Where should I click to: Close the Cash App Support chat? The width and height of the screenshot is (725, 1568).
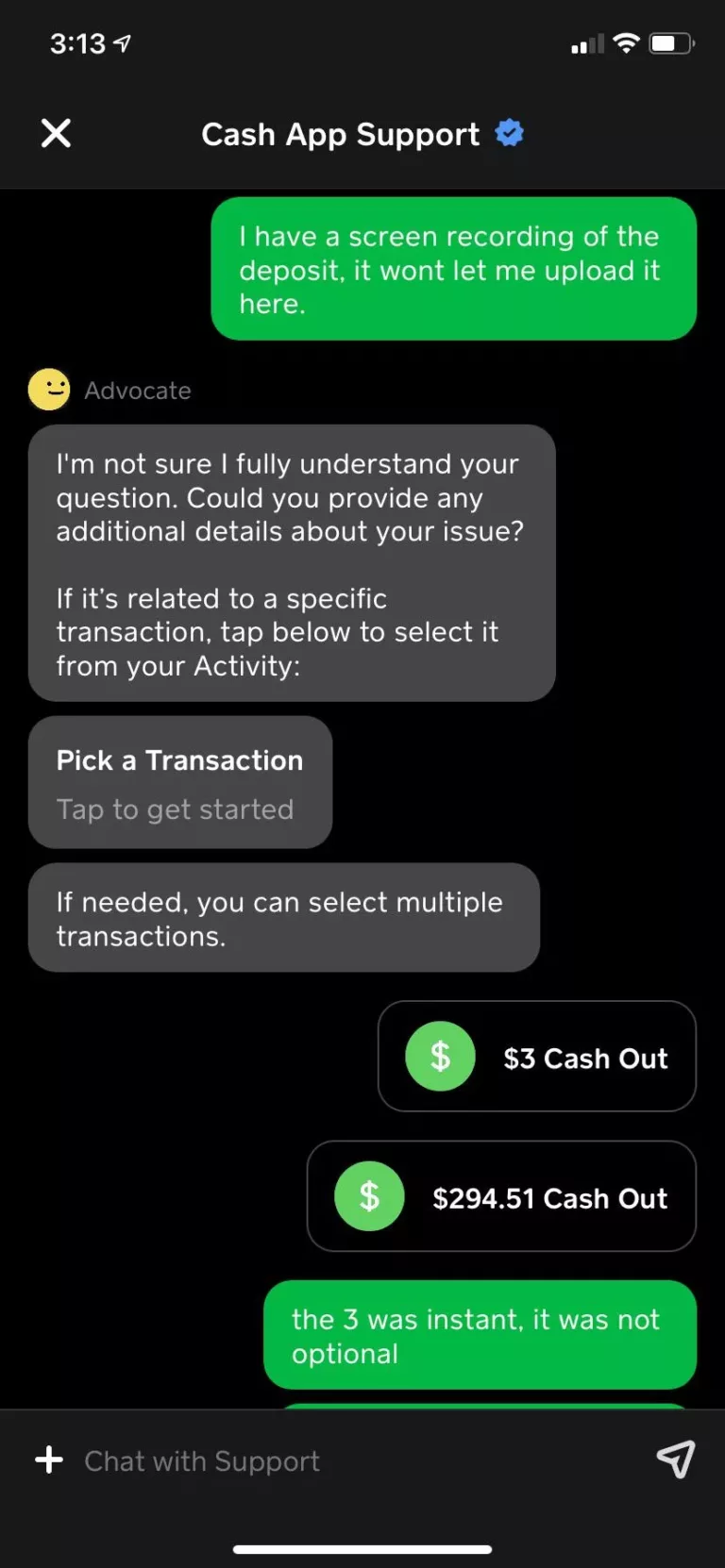(x=57, y=133)
